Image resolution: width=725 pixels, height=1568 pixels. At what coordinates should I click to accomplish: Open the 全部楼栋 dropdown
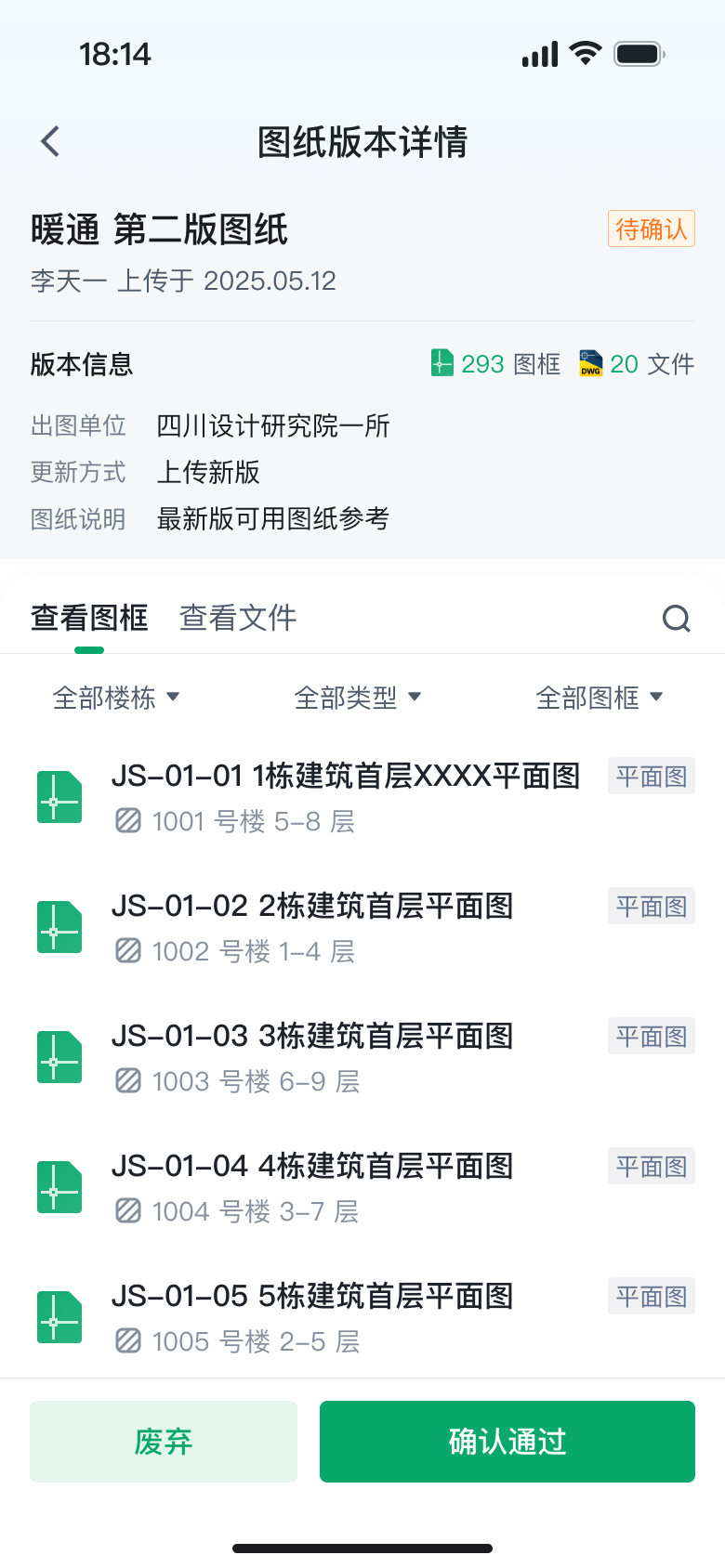point(118,697)
